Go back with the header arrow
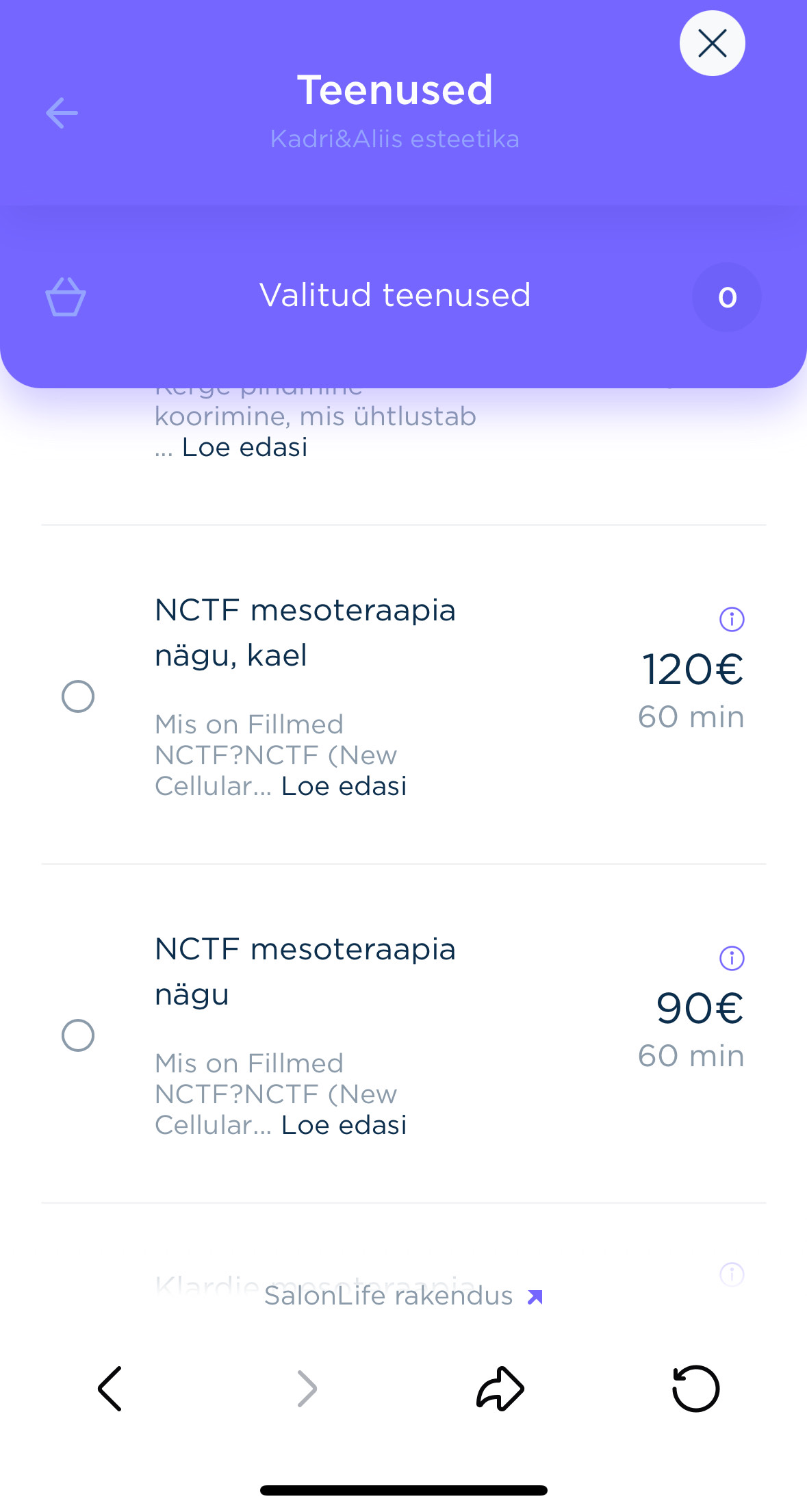Image resolution: width=807 pixels, height=1512 pixels. click(62, 113)
